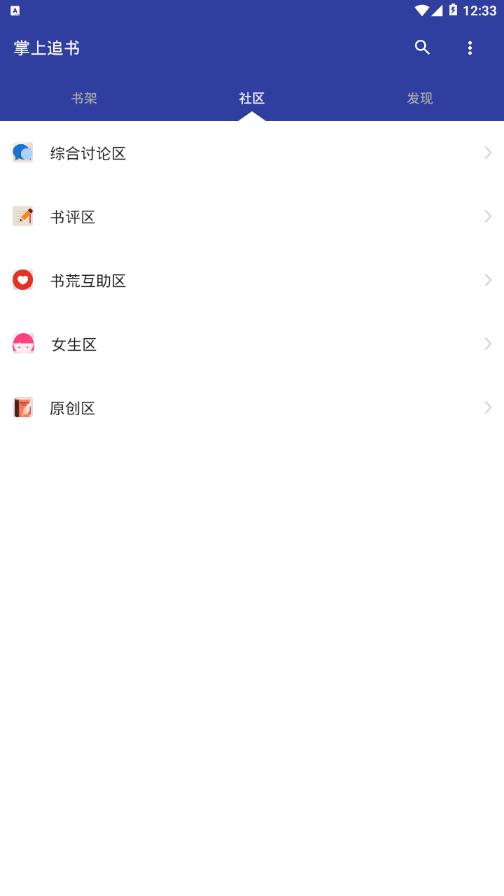504x896 pixels.
Task: Switch to the 发现 tab
Action: 420,98
